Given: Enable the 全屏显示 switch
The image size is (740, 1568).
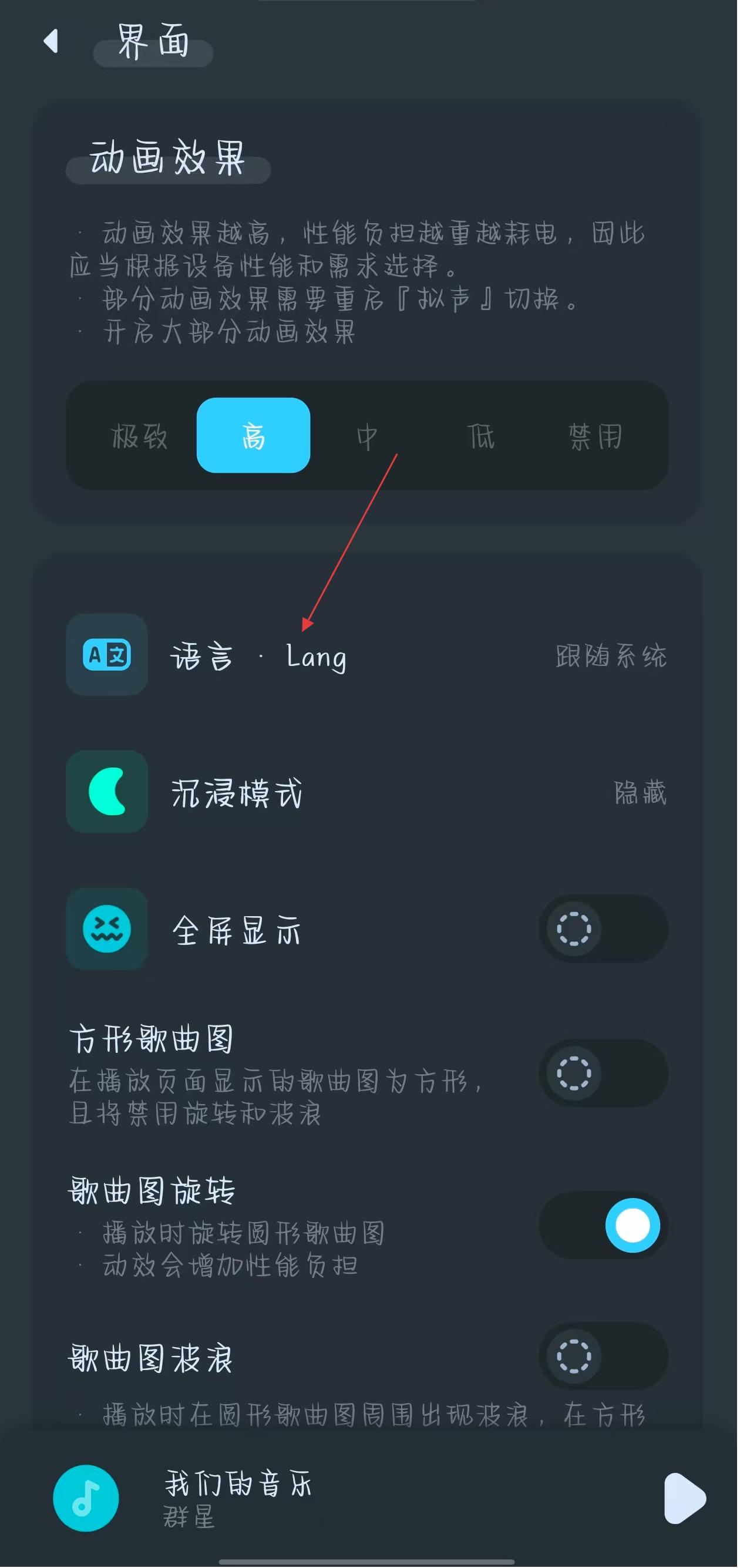Looking at the screenshot, I should click(603, 930).
